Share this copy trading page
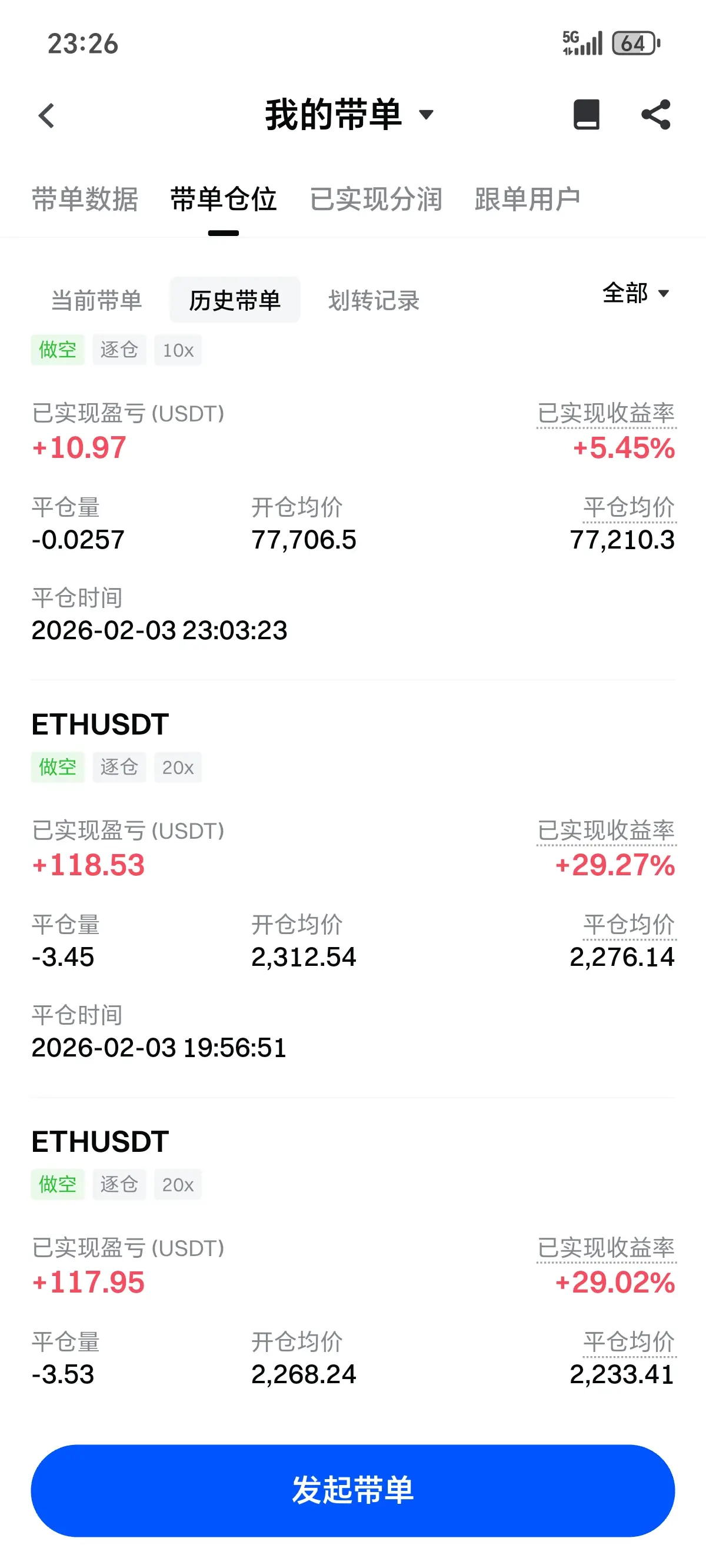706x1568 pixels. pos(655,114)
